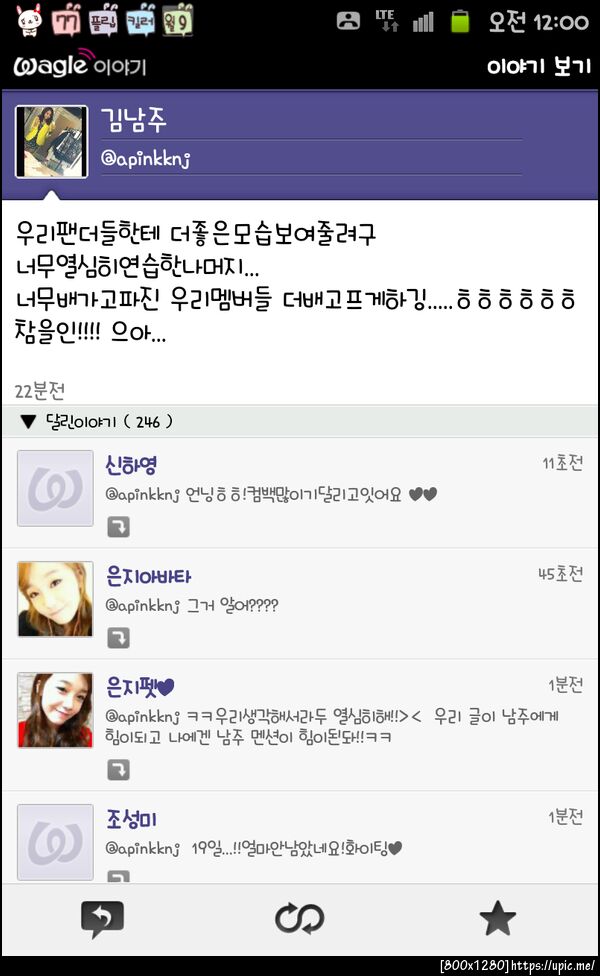Tap the reply arrow under 은지아바타's comment
Screen dimensions: 600x976
(118, 637)
